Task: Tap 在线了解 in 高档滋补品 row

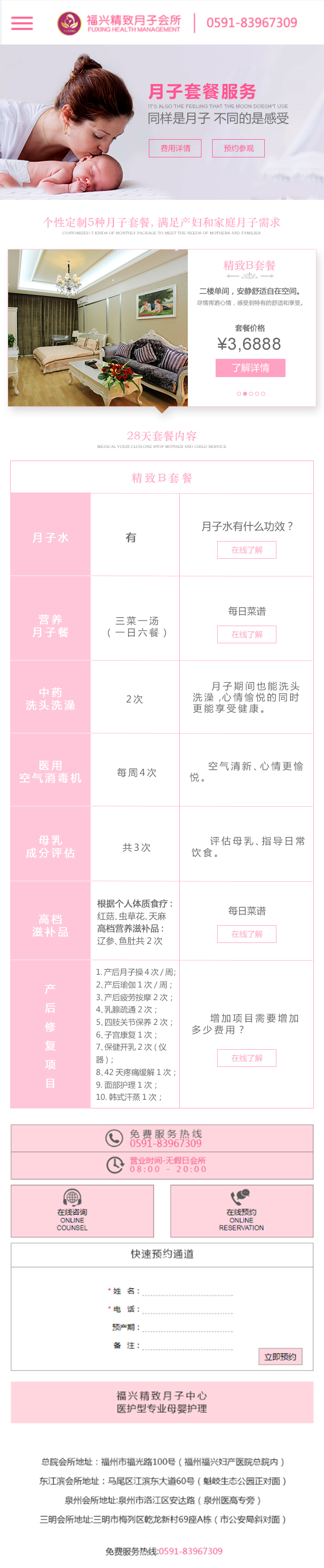Action: [247, 934]
